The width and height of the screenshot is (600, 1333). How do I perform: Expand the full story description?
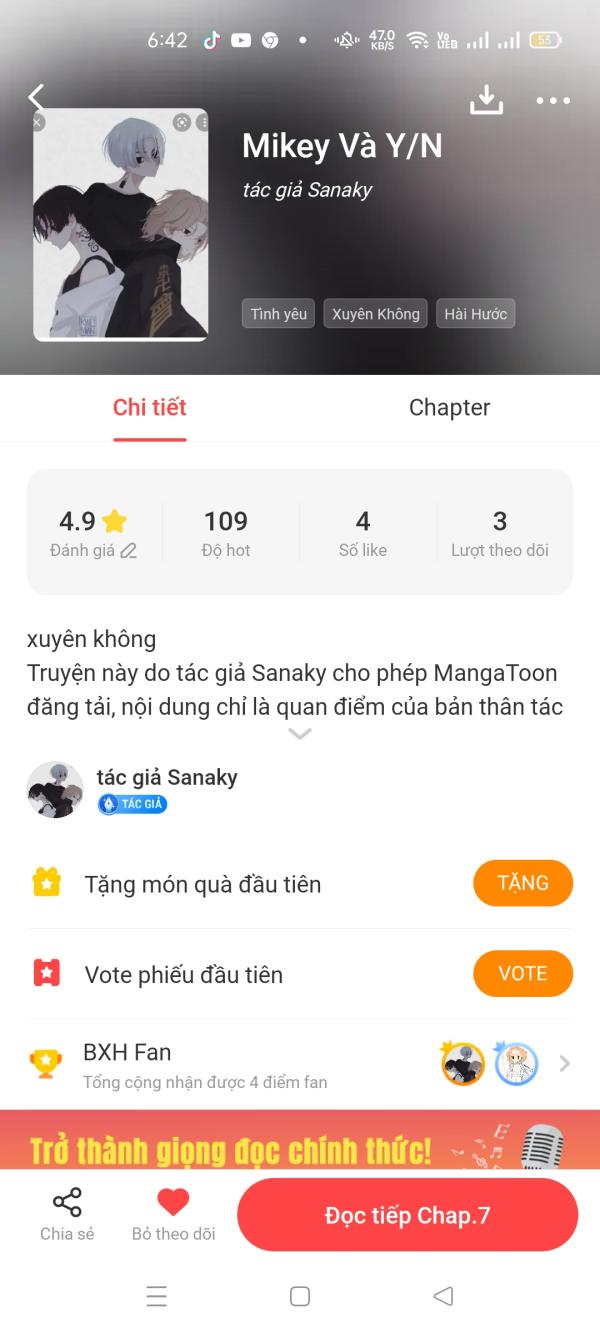tap(300, 734)
